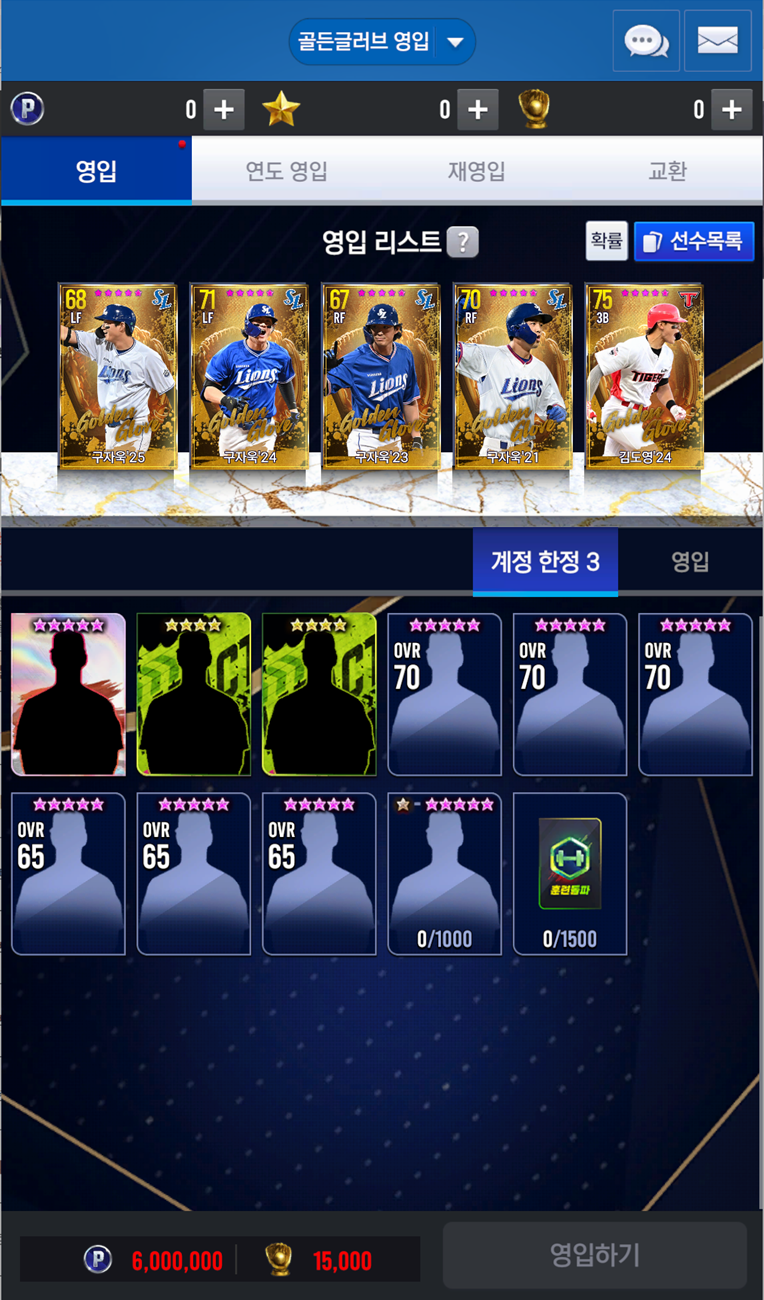Add more golden gloves with plus button
Image resolution: width=764 pixels, height=1300 pixels.
click(732, 110)
